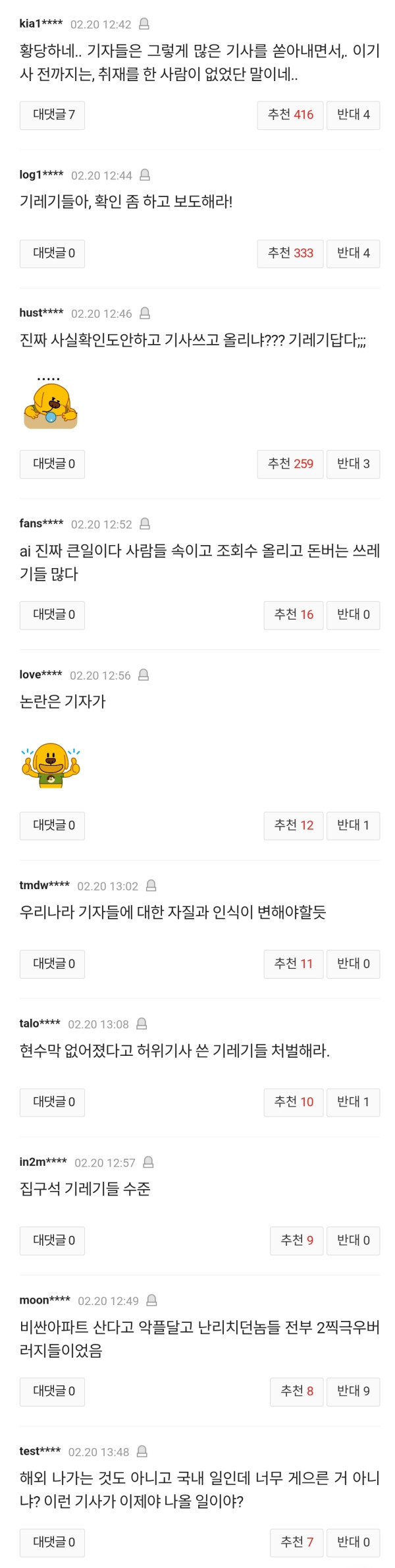Image resolution: width=395 pixels, height=1568 pixels.
Task: Downvote kia1's comment
Action: pos(353,115)
